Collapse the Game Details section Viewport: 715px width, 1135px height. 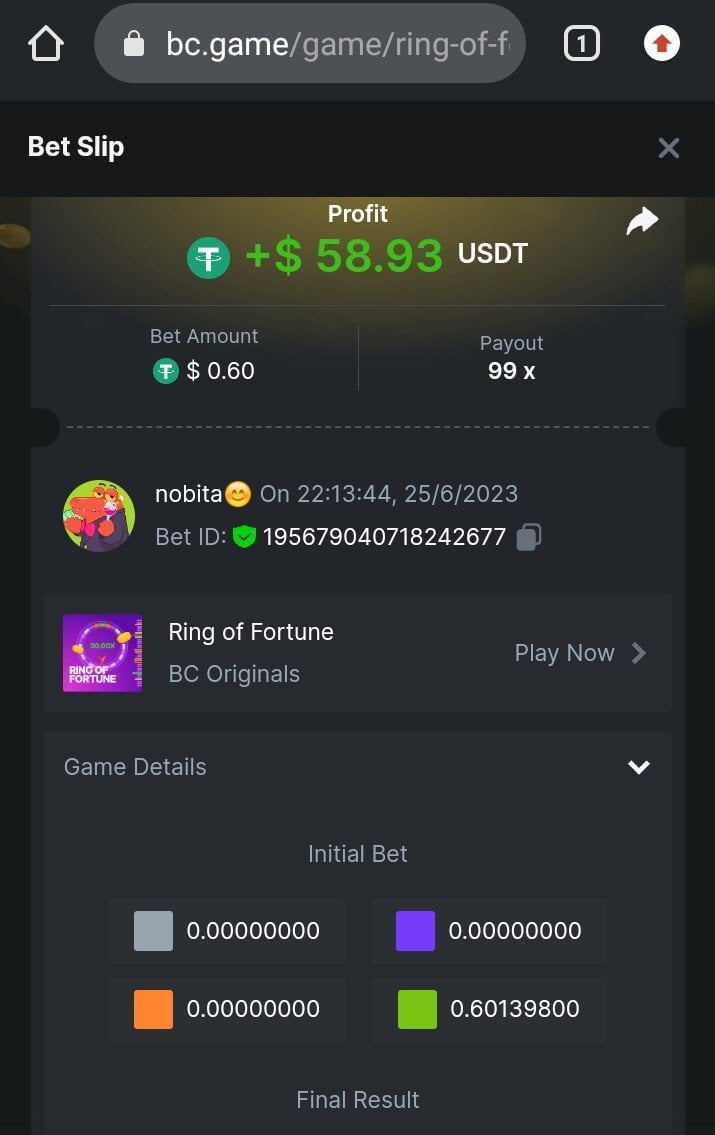pyautogui.click(x=638, y=767)
